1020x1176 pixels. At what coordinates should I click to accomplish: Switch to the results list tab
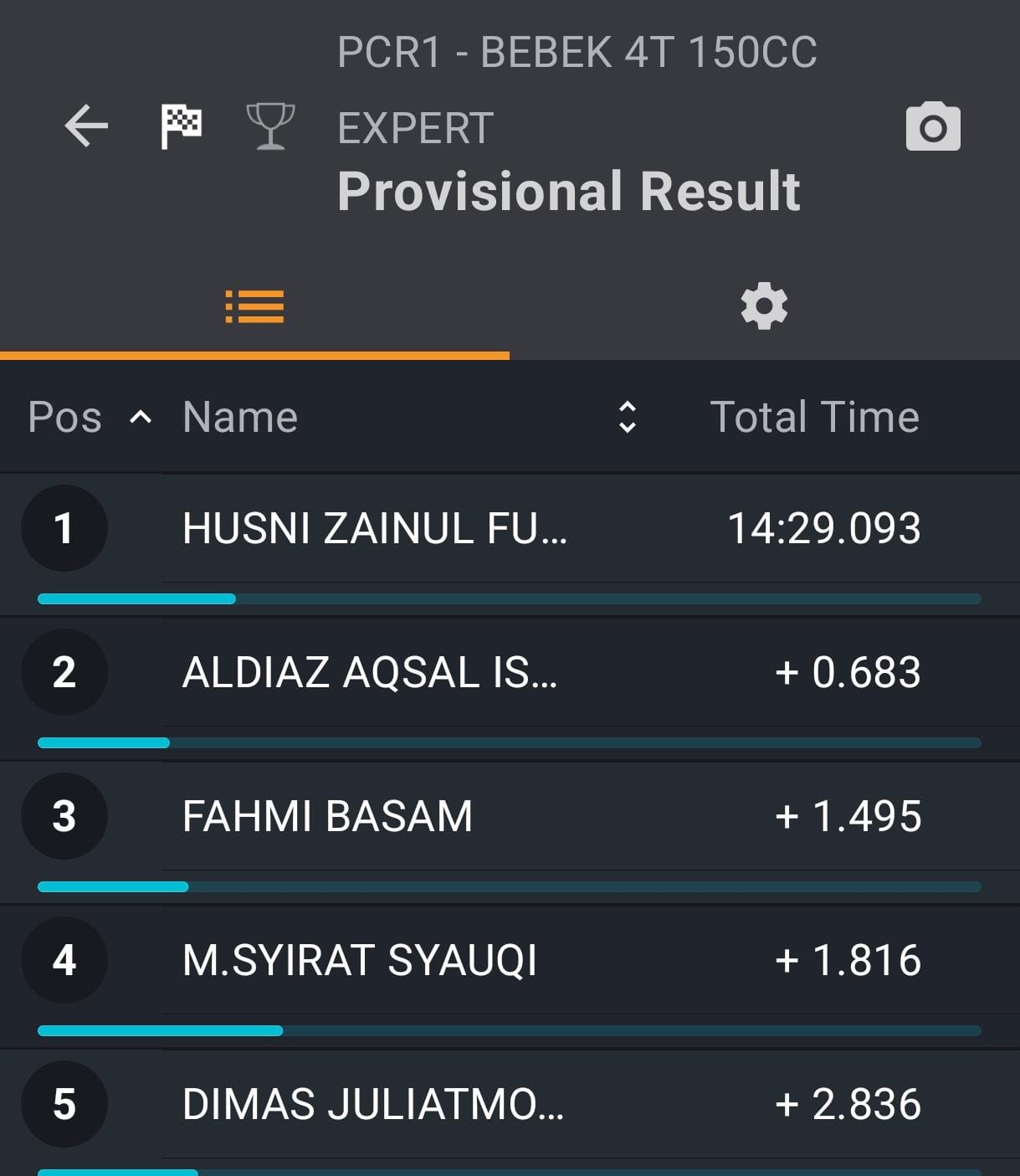pyautogui.click(x=254, y=307)
